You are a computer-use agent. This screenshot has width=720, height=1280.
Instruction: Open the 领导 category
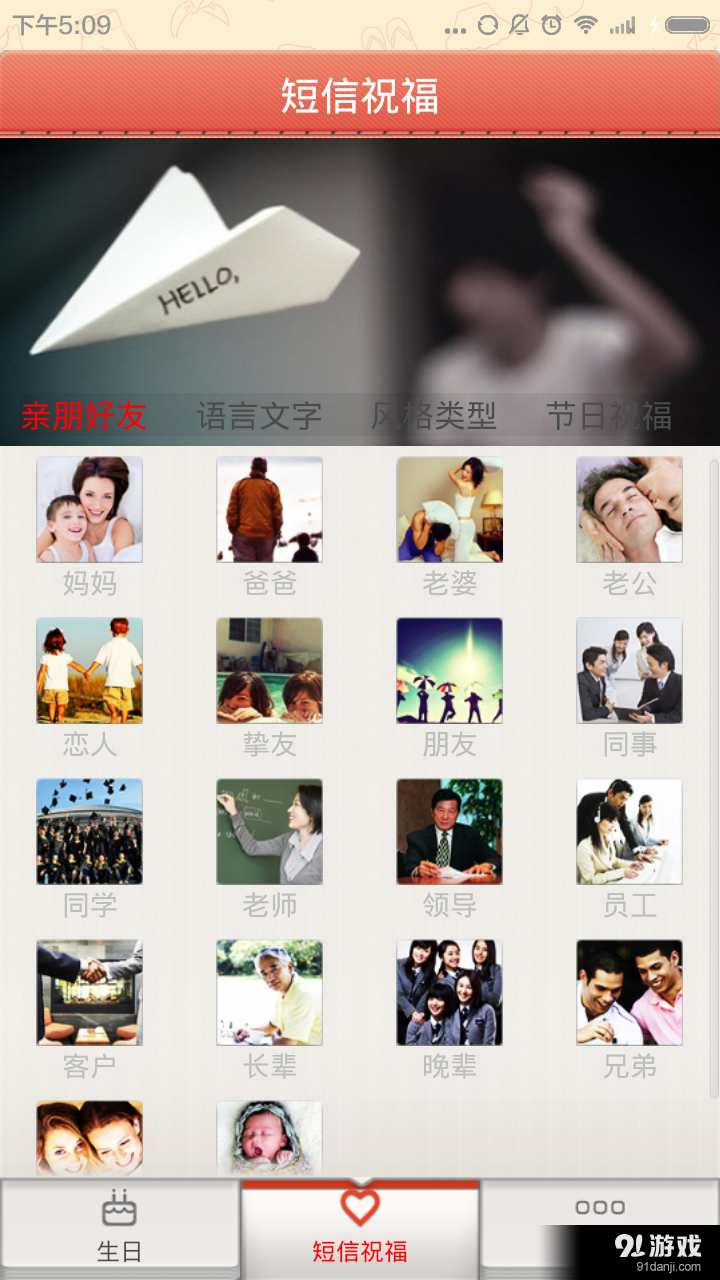449,832
